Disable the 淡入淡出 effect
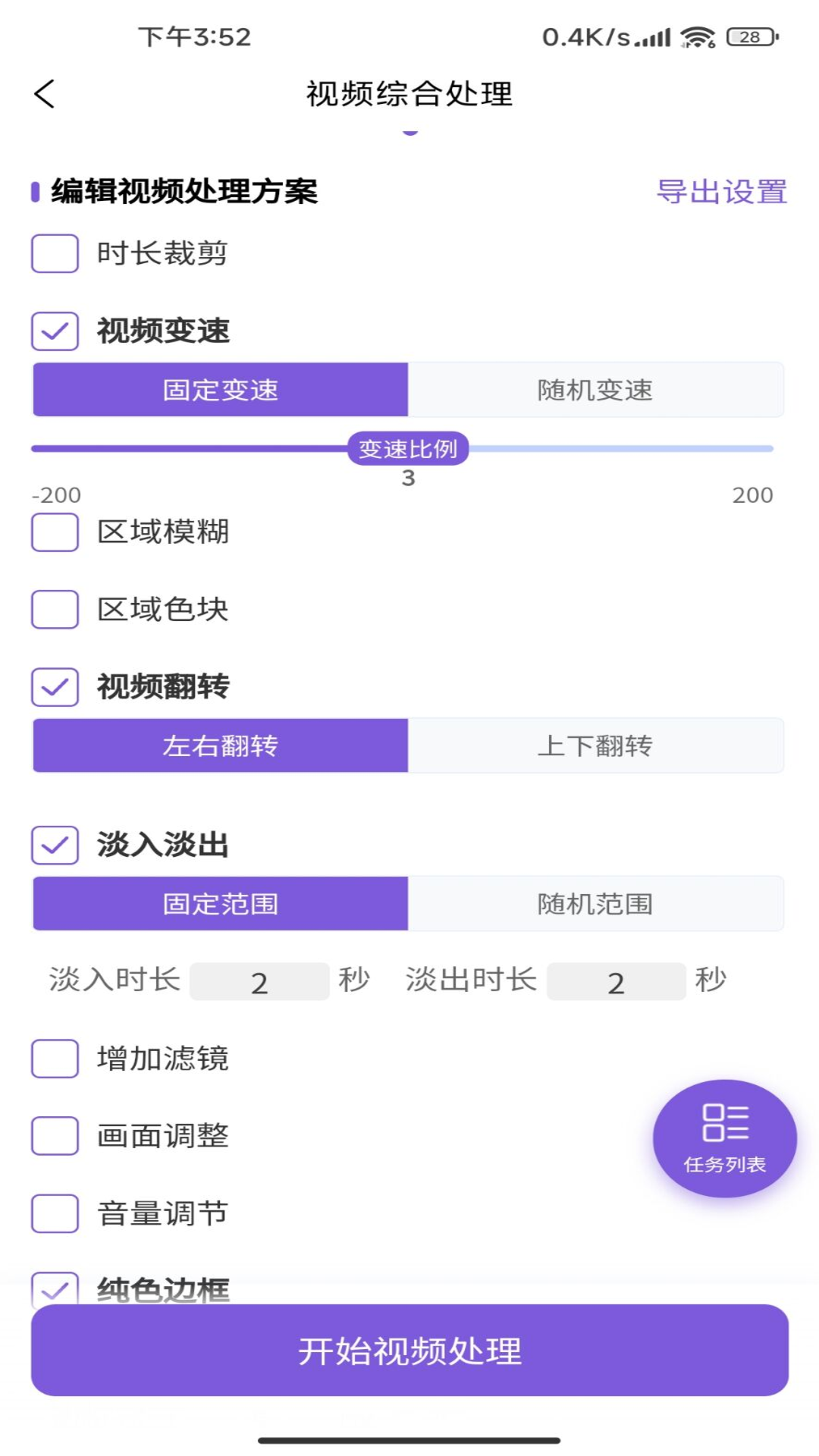 tap(54, 846)
